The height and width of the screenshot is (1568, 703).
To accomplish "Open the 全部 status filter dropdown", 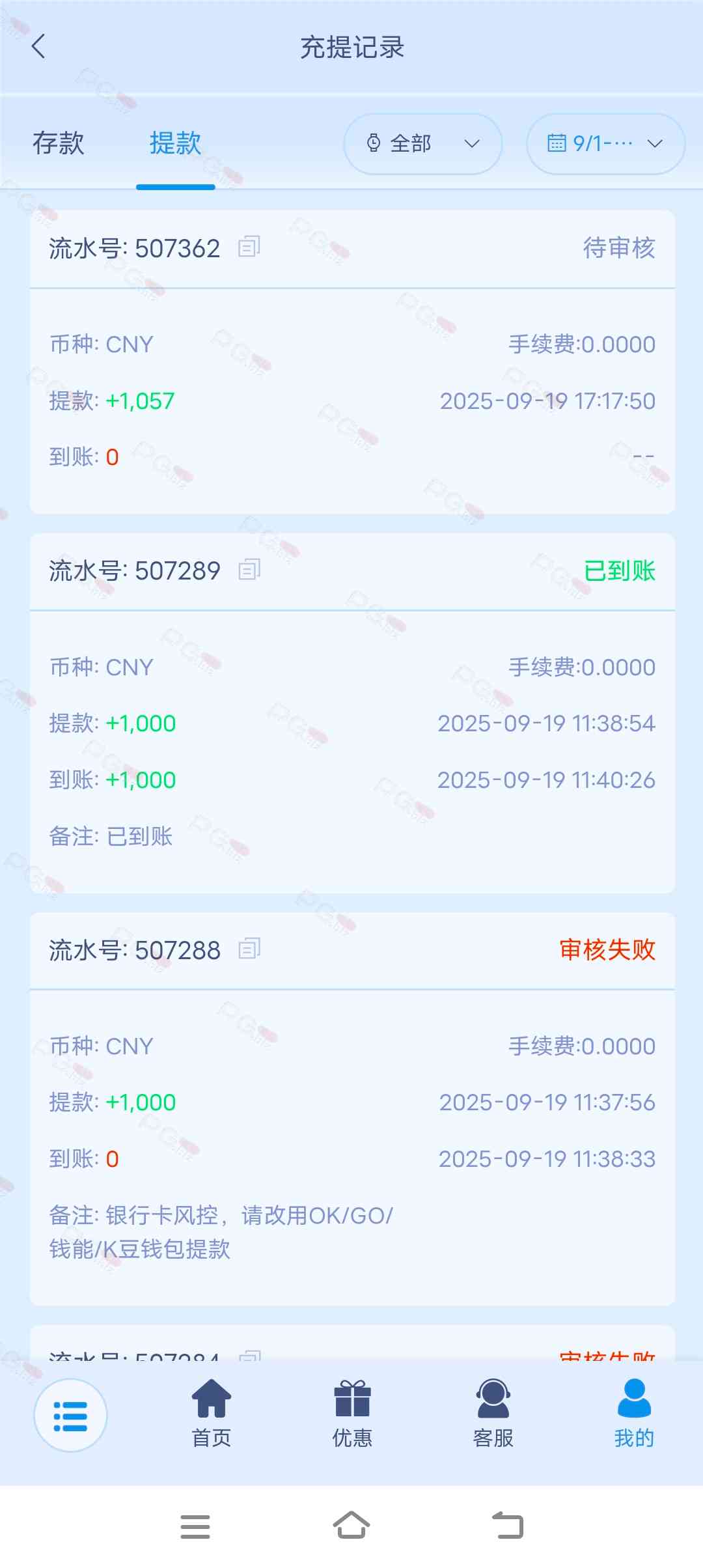I will click(423, 143).
